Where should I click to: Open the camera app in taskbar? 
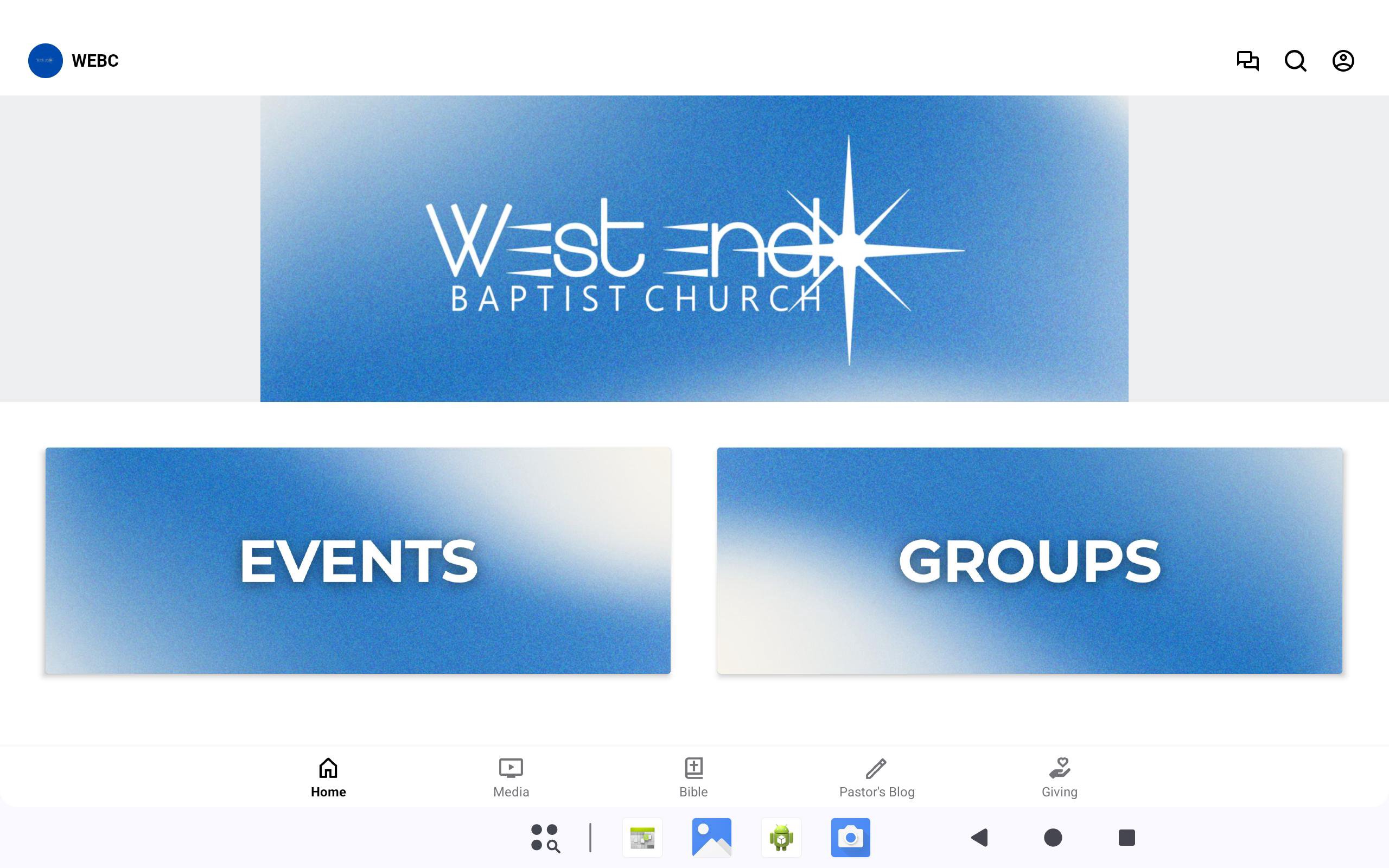click(x=850, y=838)
